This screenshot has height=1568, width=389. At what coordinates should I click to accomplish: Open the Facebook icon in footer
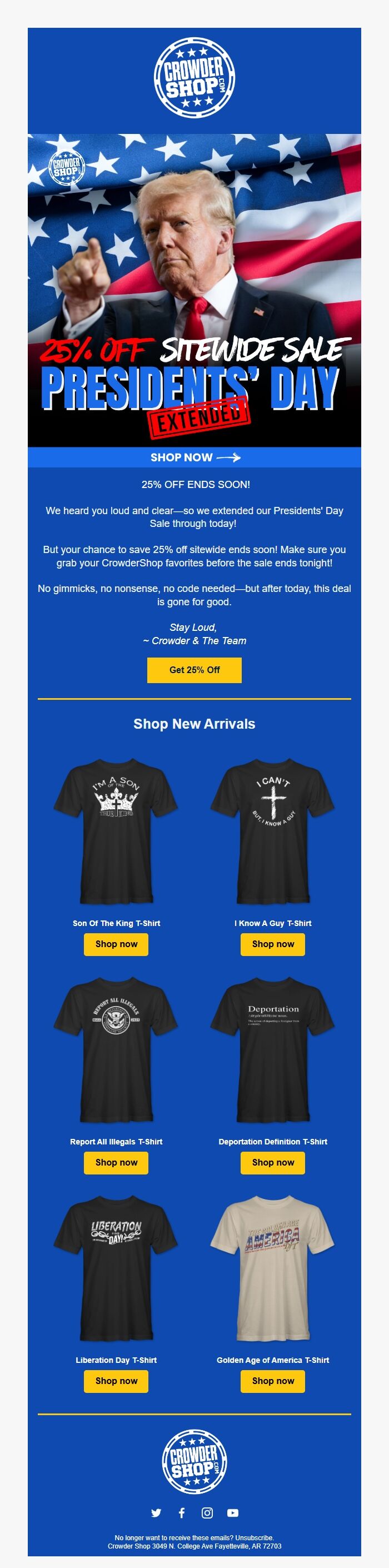click(181, 1512)
